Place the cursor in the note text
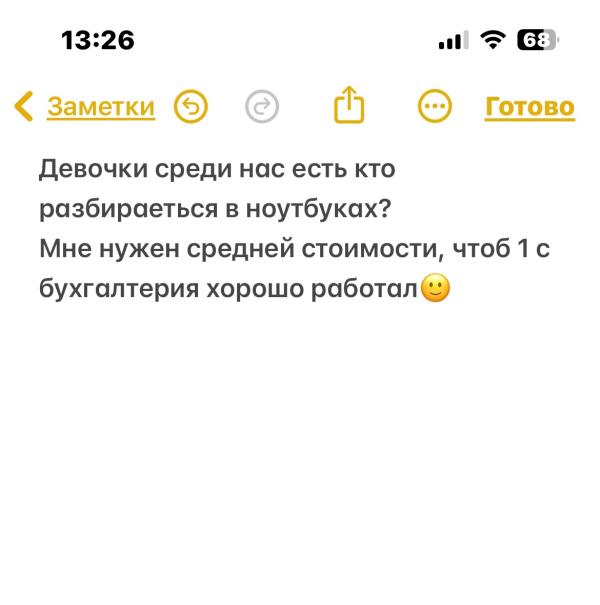Viewport: 600px width, 605px height. [x=294, y=229]
